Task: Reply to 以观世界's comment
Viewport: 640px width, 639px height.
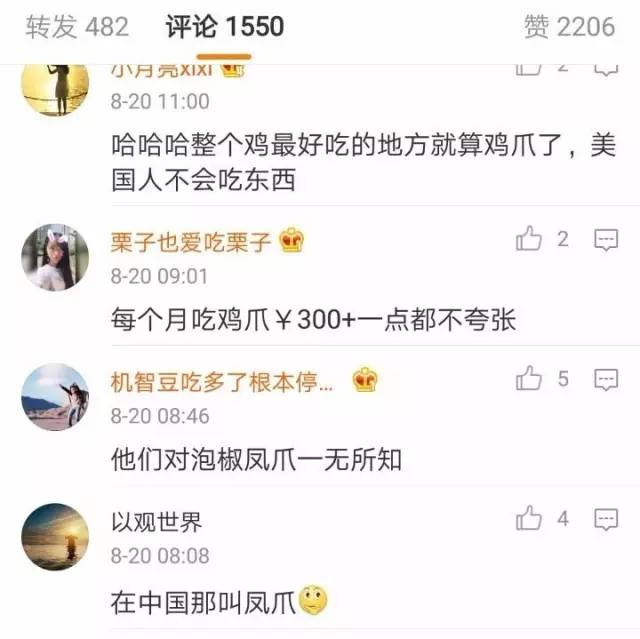Action: (x=606, y=519)
